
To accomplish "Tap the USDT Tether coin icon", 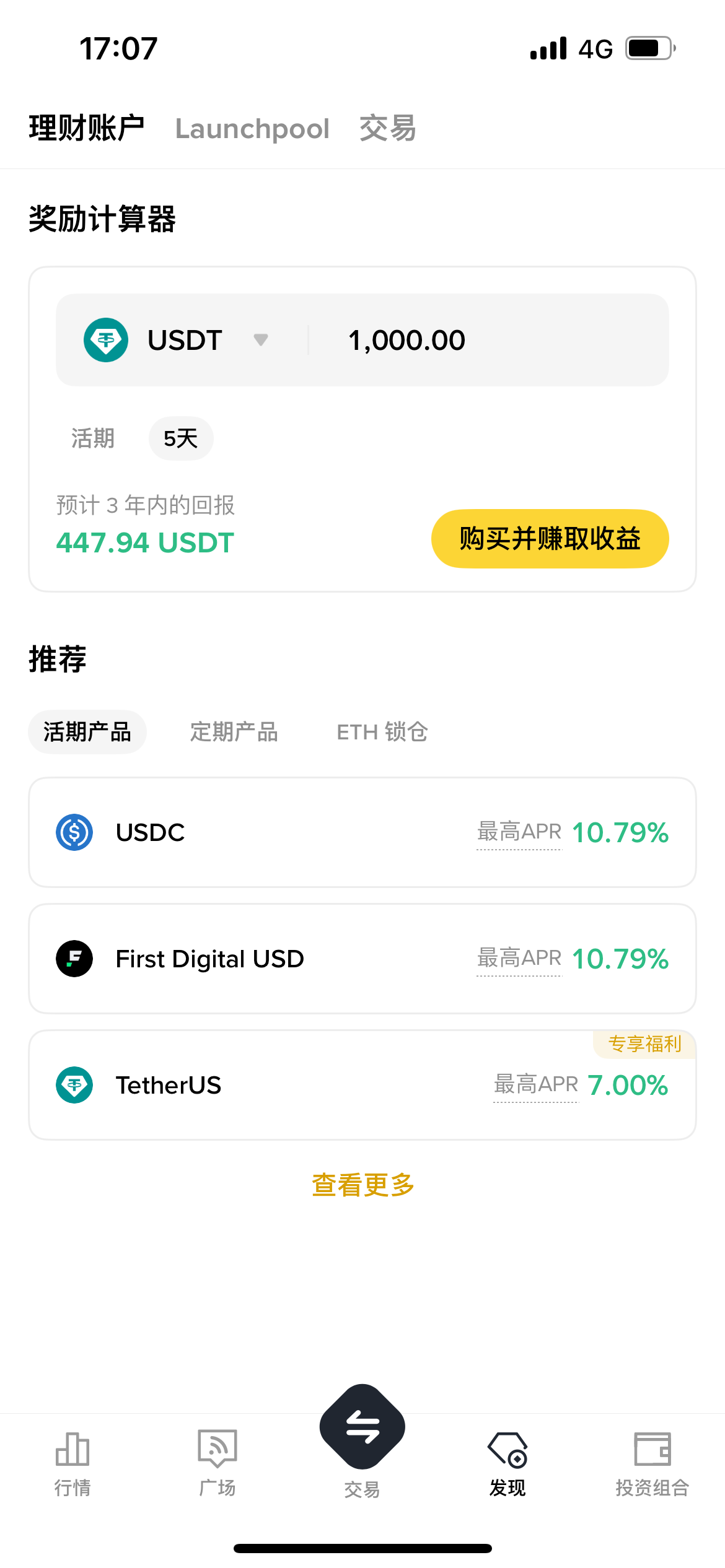I will click(107, 339).
